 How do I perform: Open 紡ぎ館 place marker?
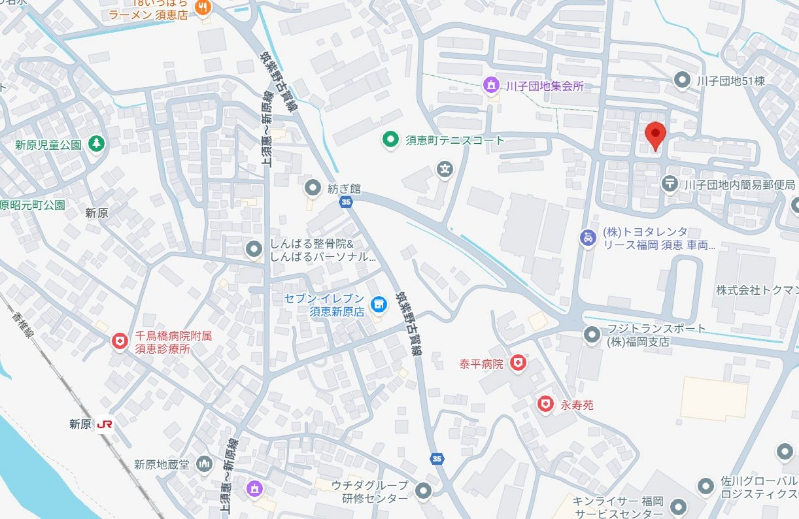coord(313,187)
